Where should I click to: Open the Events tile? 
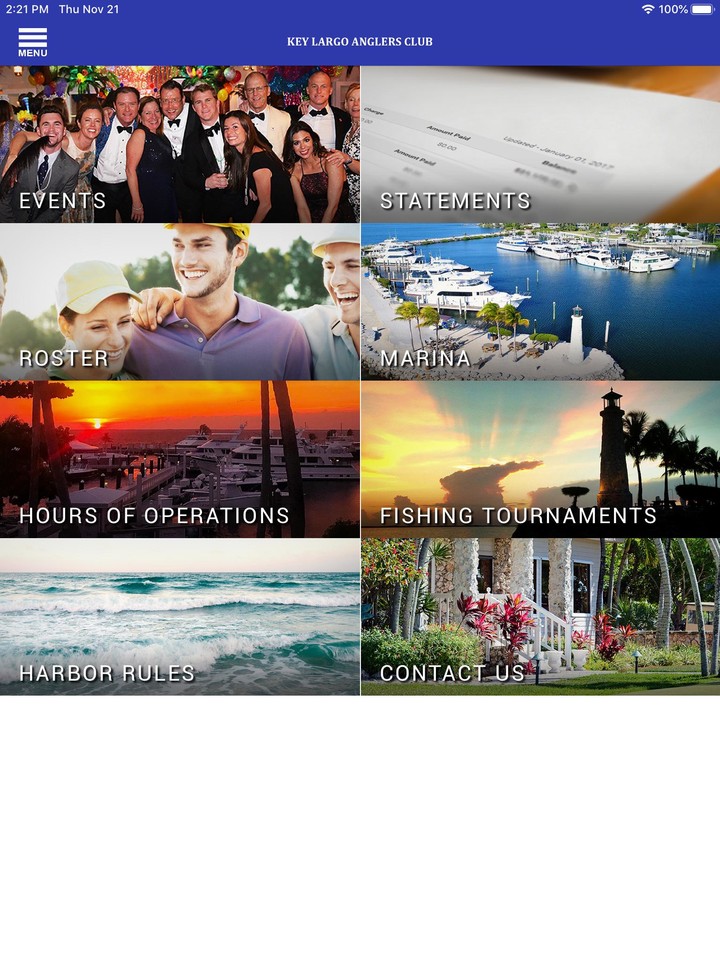point(180,144)
